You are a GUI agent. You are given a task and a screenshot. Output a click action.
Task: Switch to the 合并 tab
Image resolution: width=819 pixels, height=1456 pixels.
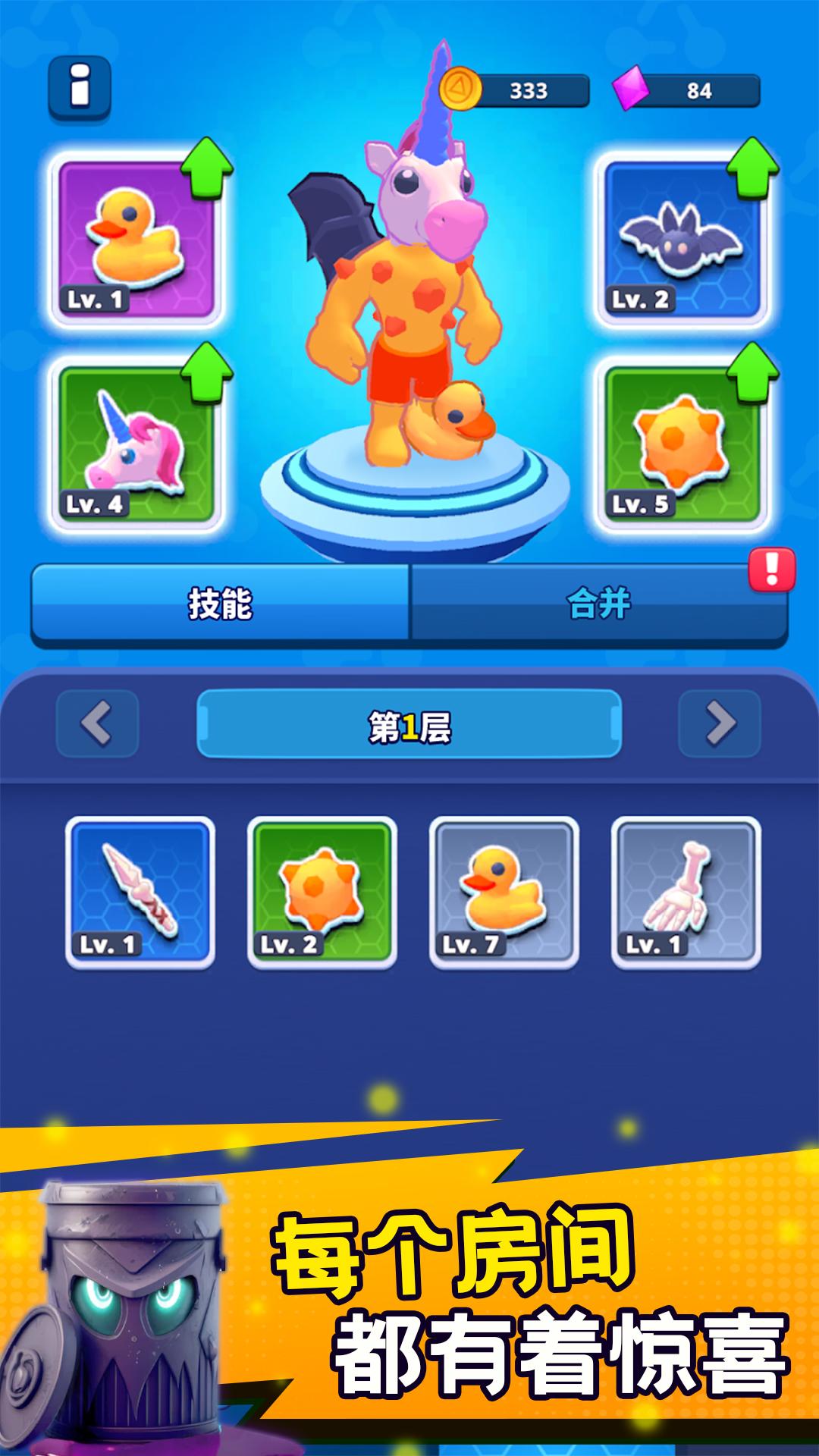598,604
